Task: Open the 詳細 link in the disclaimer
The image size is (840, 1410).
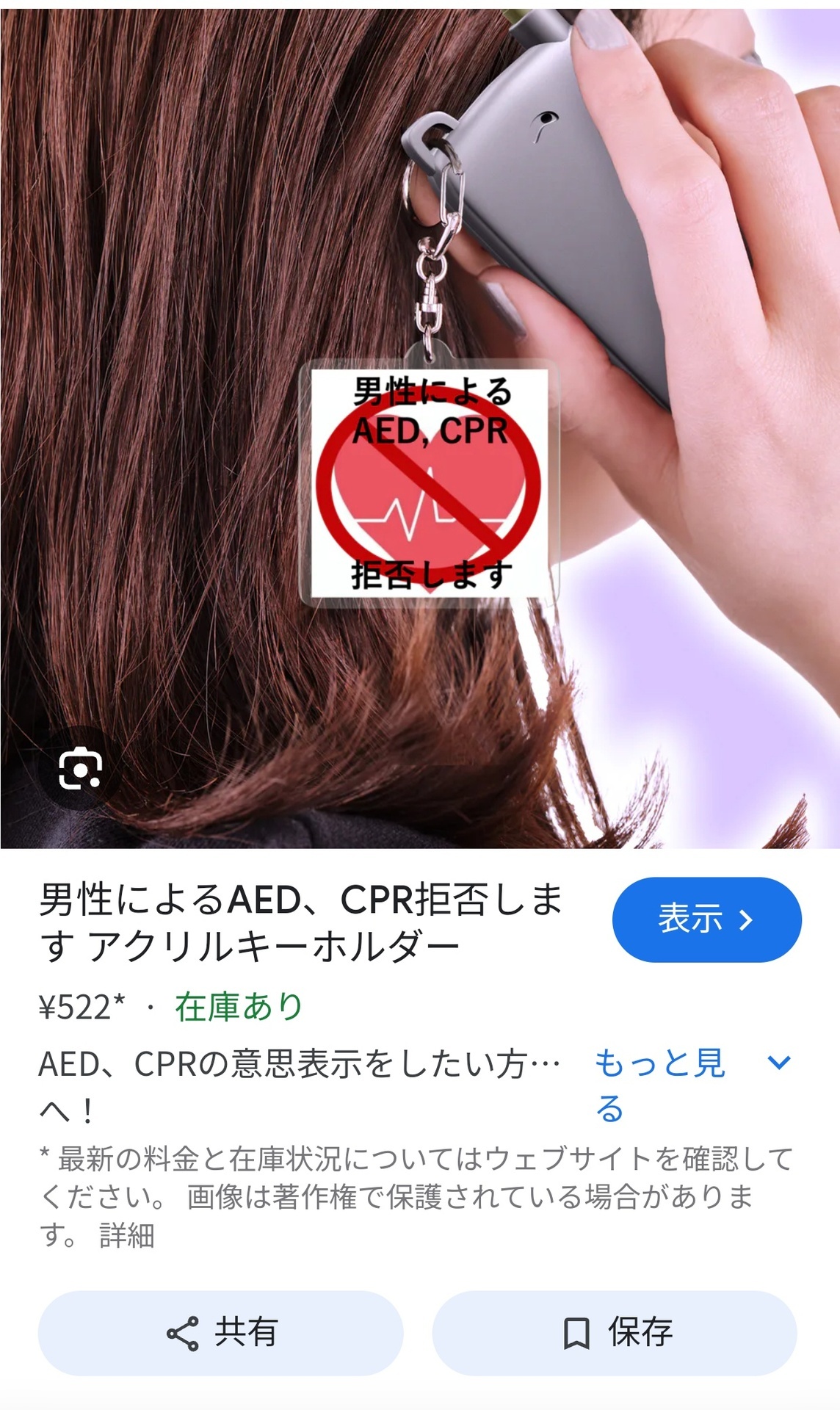Action: 126,1235
